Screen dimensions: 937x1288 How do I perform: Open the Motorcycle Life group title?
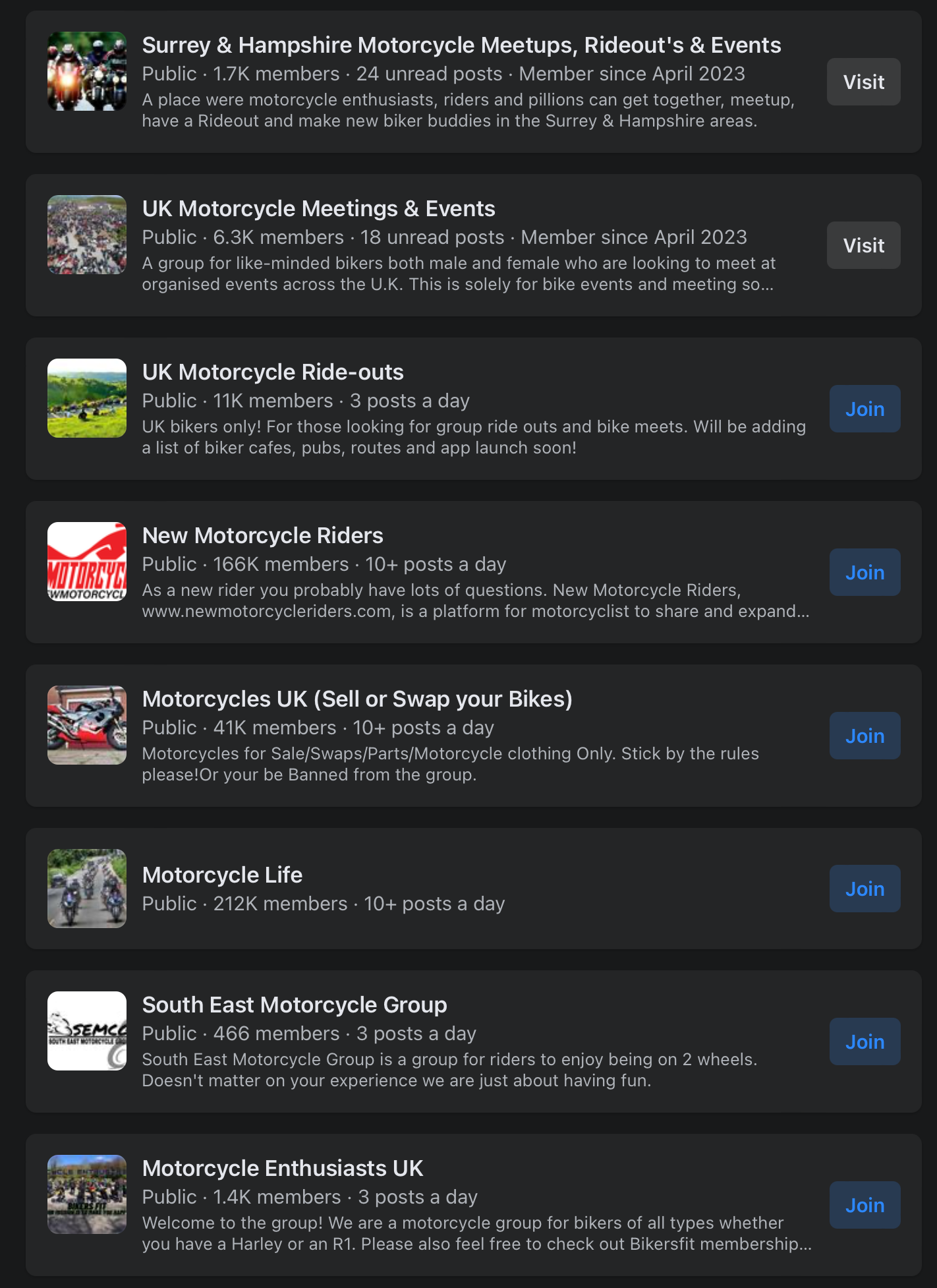[x=222, y=875]
